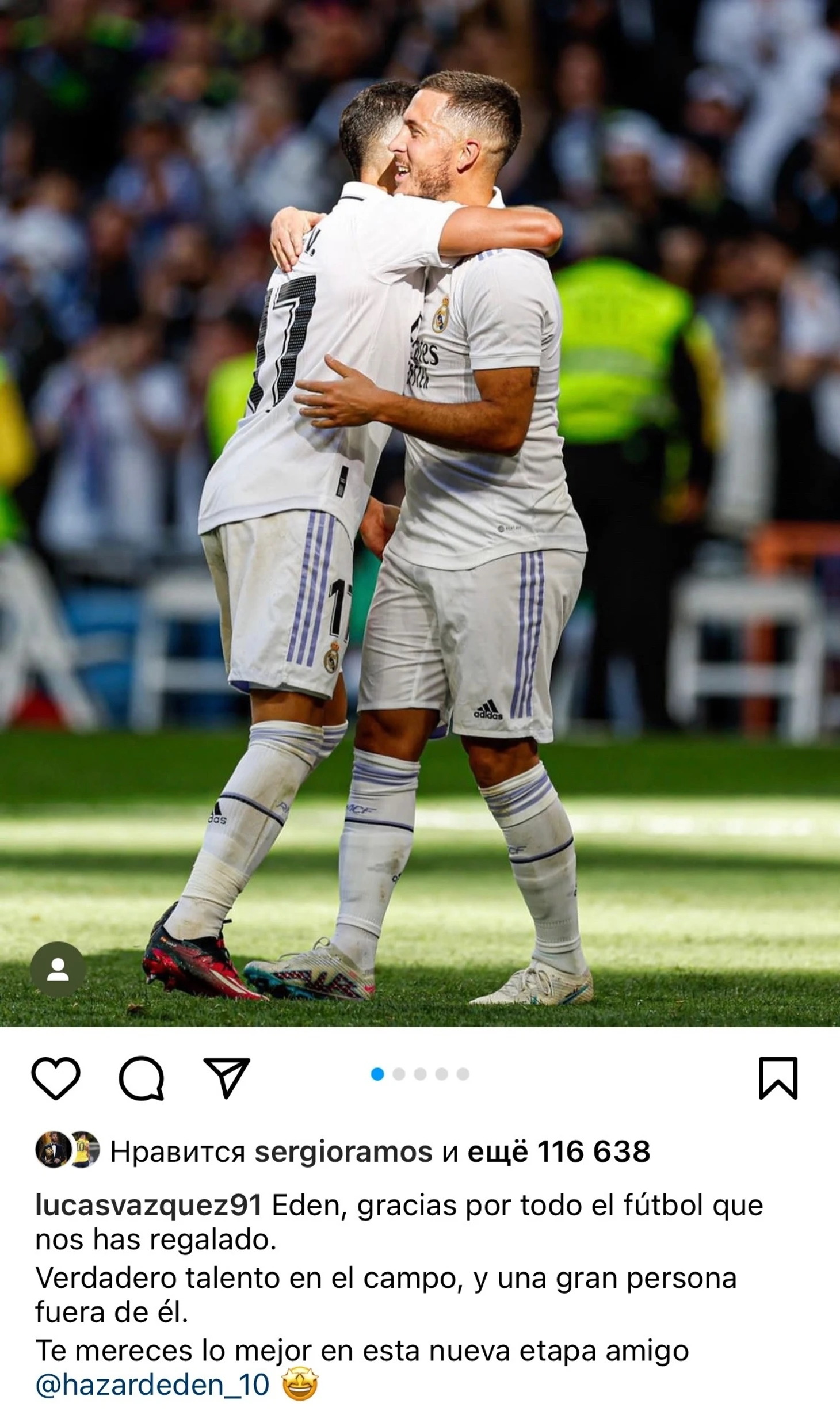
Task: Bookmark this post to saved
Action: pyautogui.click(x=778, y=1078)
